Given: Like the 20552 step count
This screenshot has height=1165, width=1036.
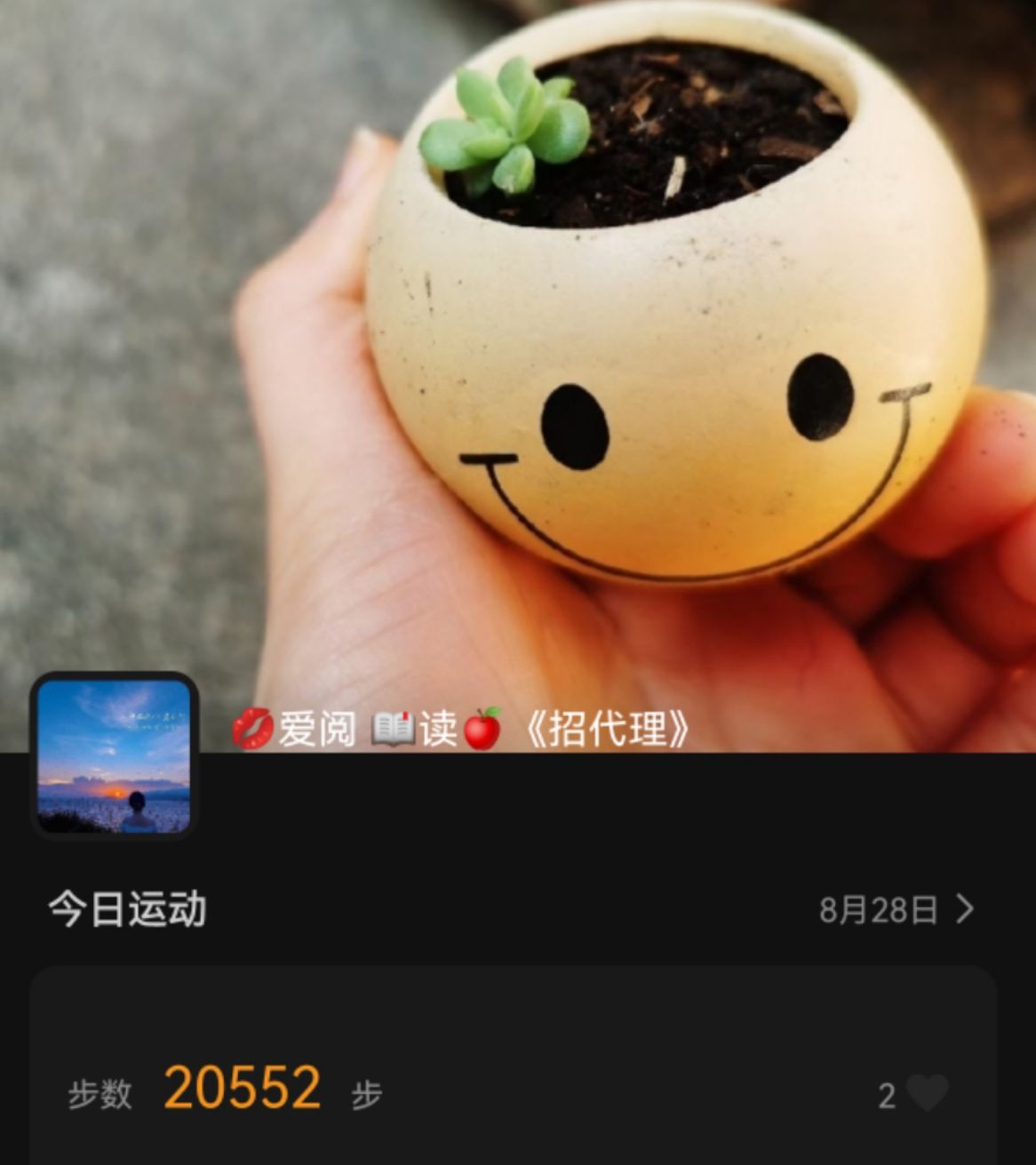Looking at the screenshot, I should point(927,1094).
